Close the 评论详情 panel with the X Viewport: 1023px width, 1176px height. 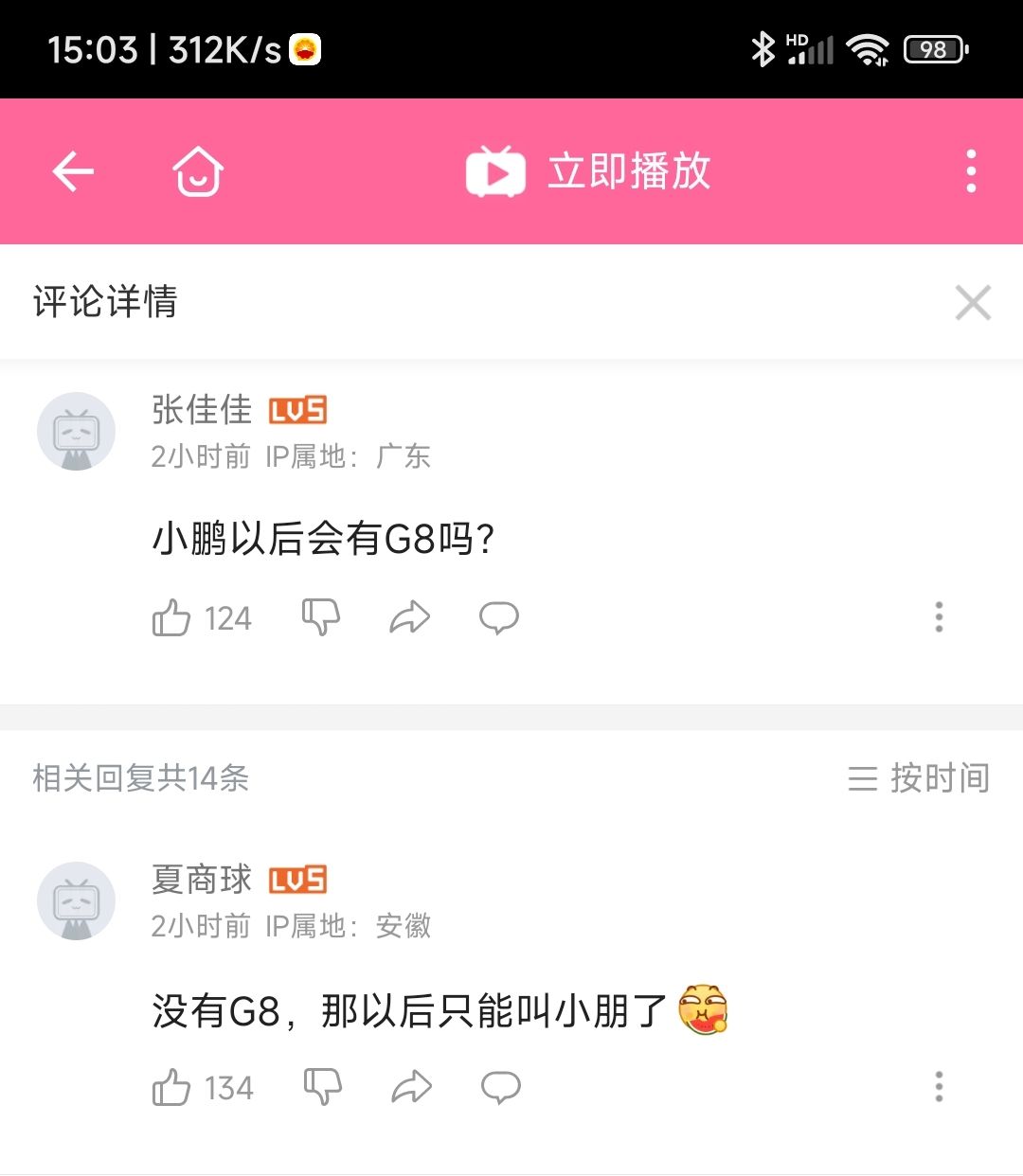(x=972, y=303)
